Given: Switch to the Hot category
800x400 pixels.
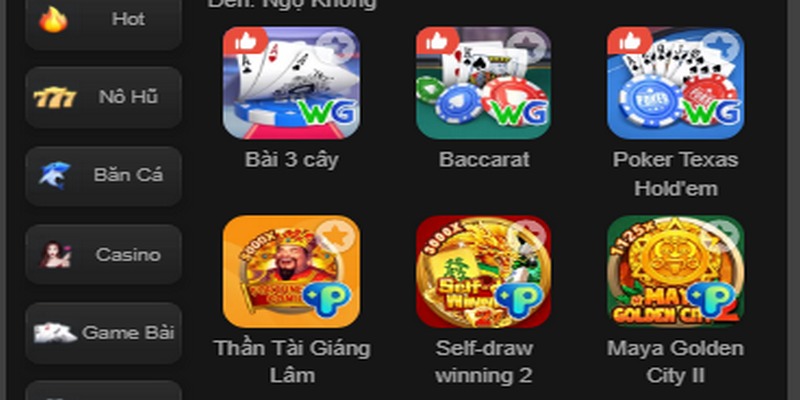Looking at the screenshot, I should (x=103, y=19).
